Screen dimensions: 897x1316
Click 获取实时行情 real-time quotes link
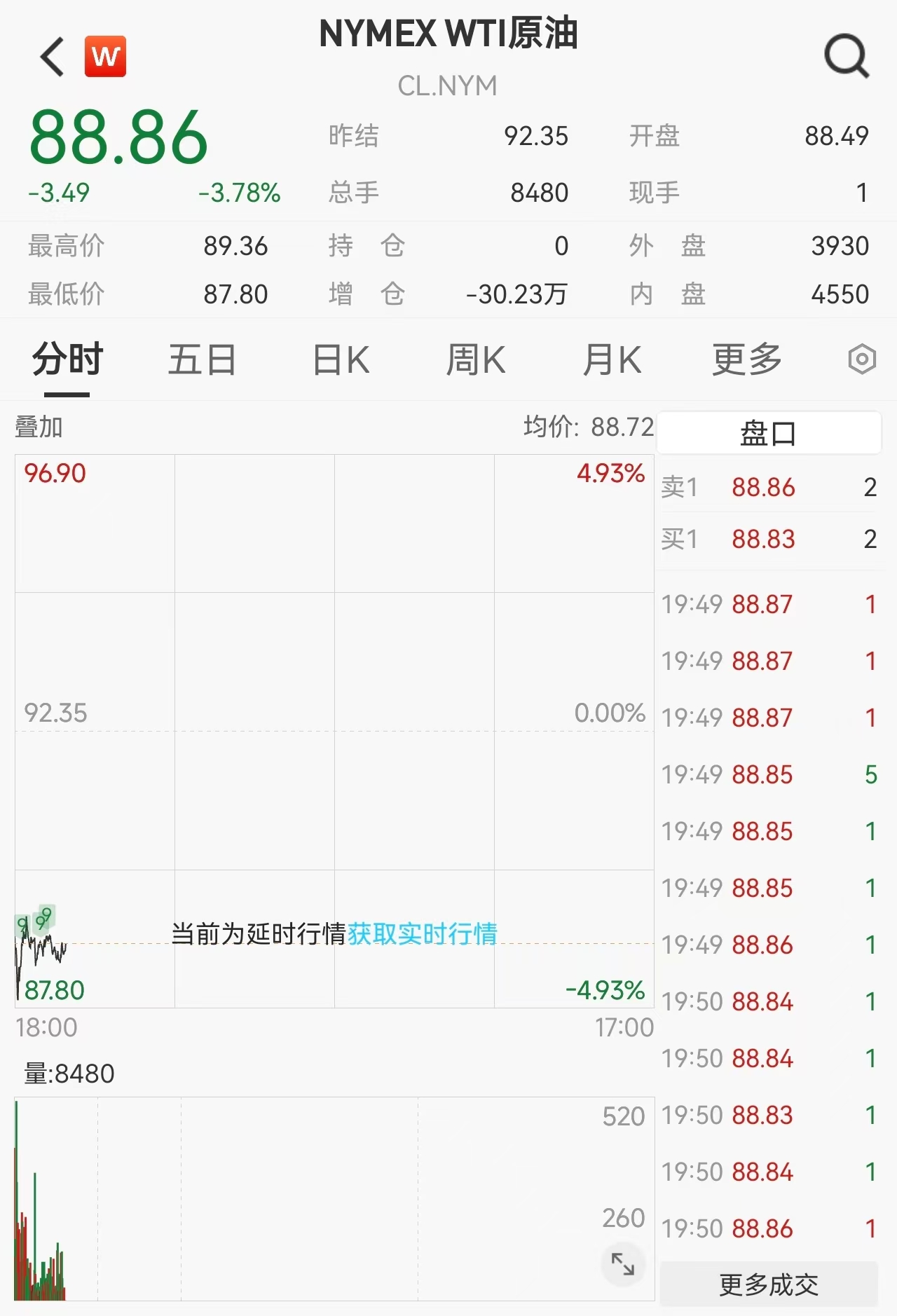[x=423, y=934]
